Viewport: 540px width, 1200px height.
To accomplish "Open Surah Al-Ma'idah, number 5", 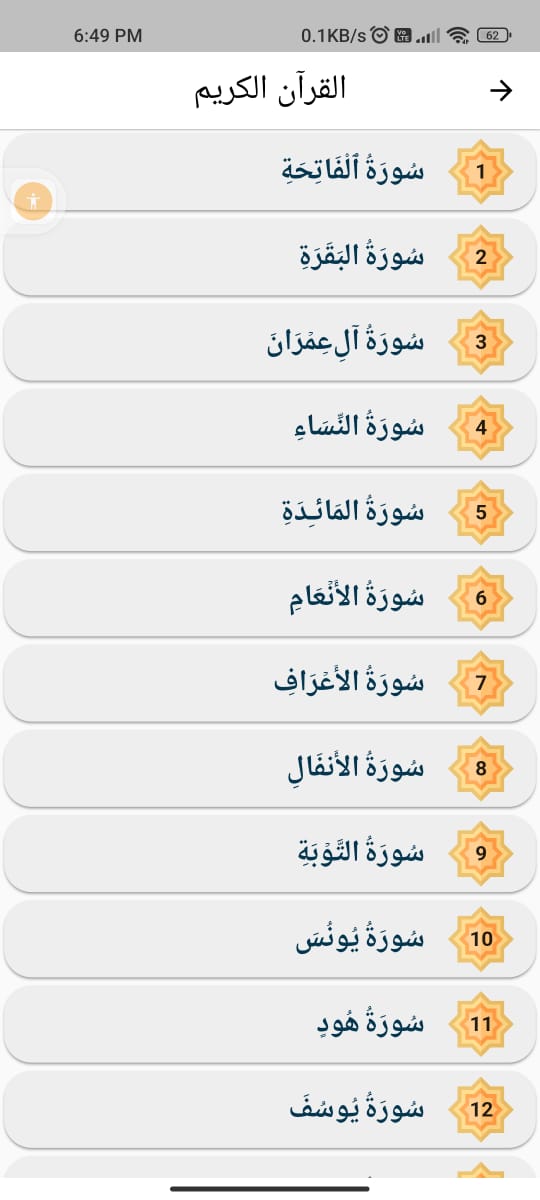I will (270, 512).
